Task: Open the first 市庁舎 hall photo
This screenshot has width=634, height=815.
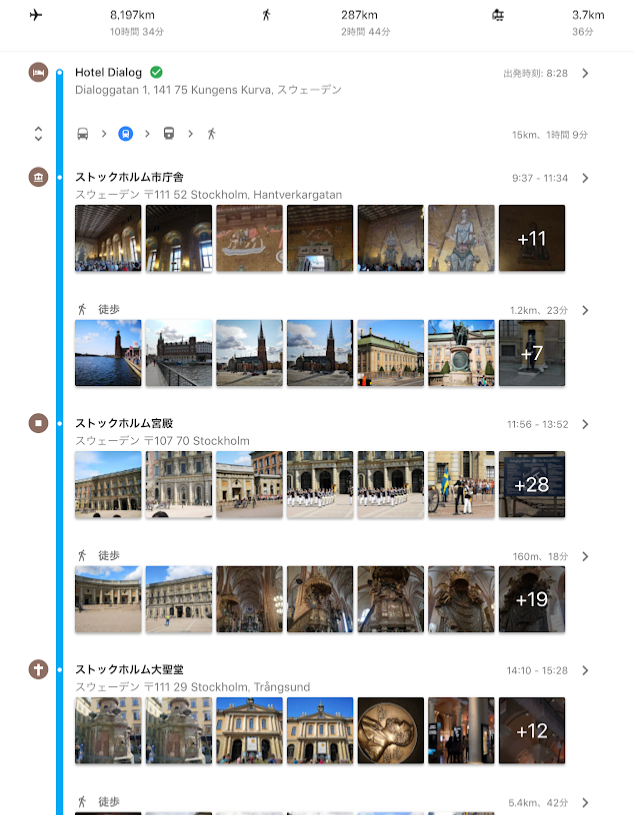Action: coord(108,238)
